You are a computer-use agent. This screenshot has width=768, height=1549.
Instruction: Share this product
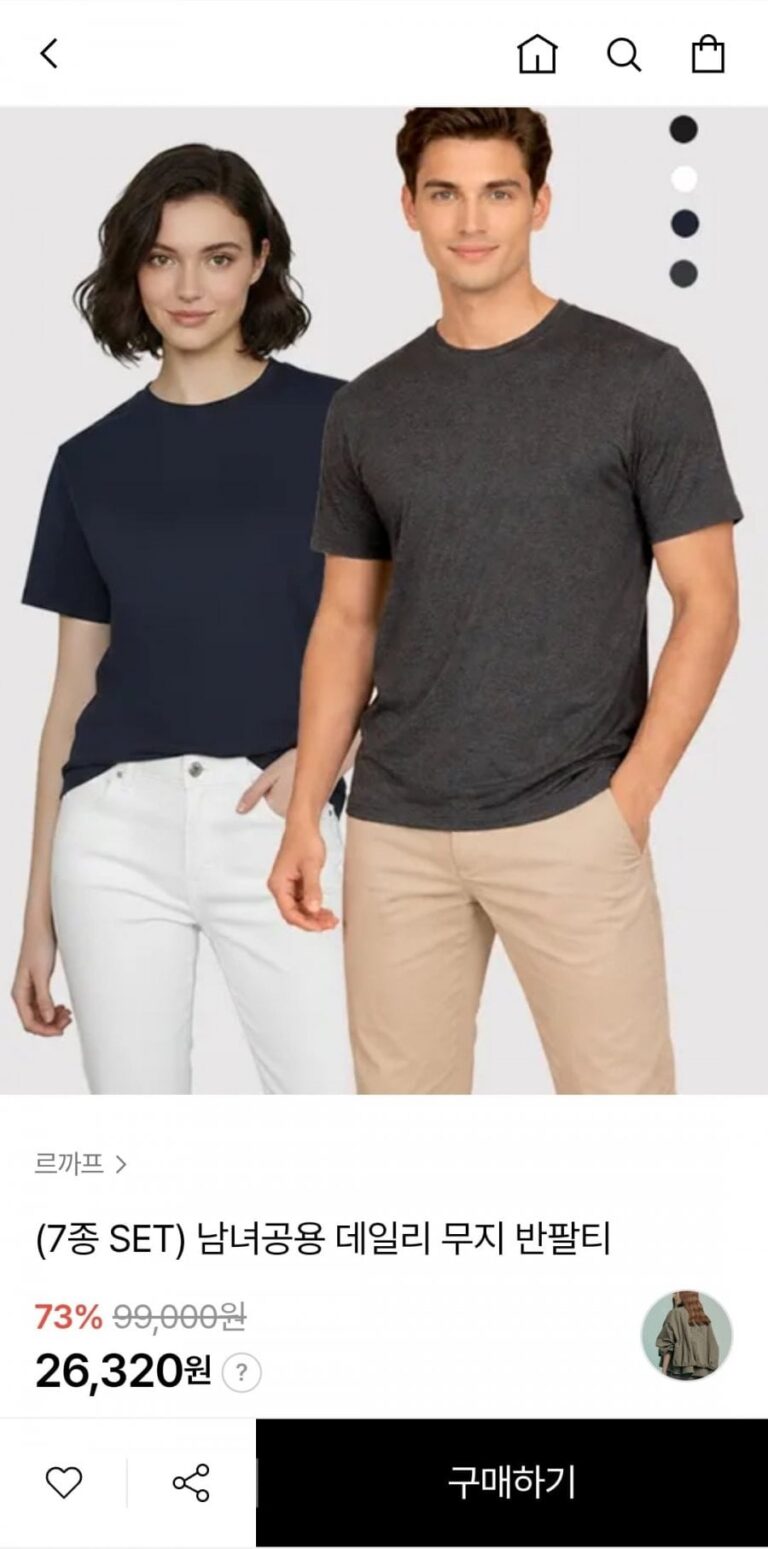(191, 1482)
